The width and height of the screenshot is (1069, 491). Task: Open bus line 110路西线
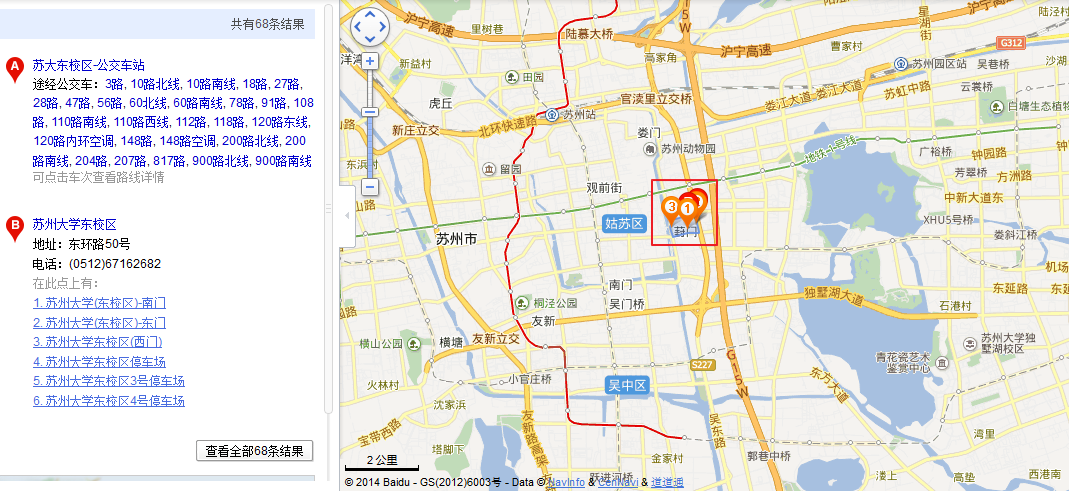point(142,121)
